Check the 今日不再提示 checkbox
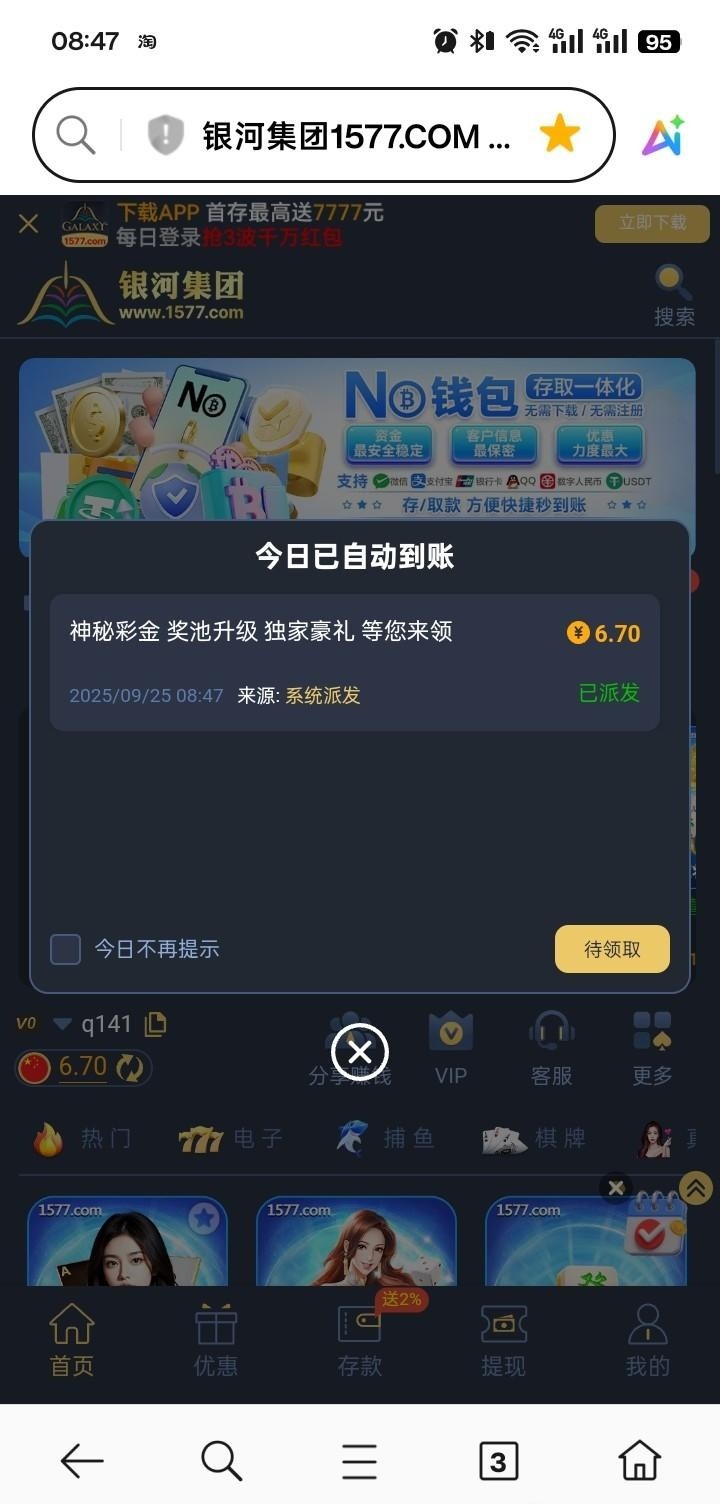Image resolution: width=720 pixels, height=1504 pixels. pyautogui.click(x=66, y=949)
